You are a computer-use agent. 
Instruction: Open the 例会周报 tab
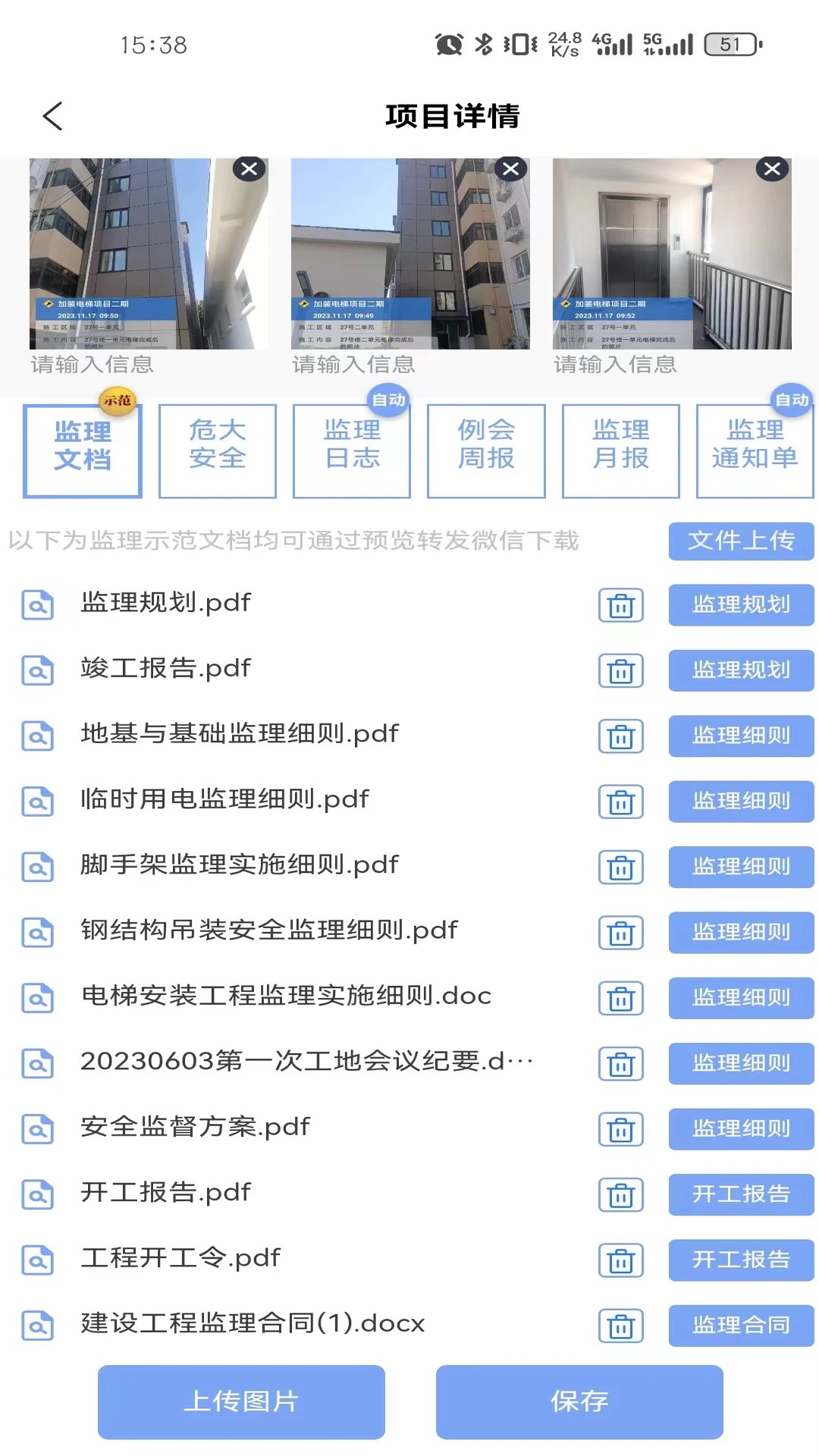point(486,450)
